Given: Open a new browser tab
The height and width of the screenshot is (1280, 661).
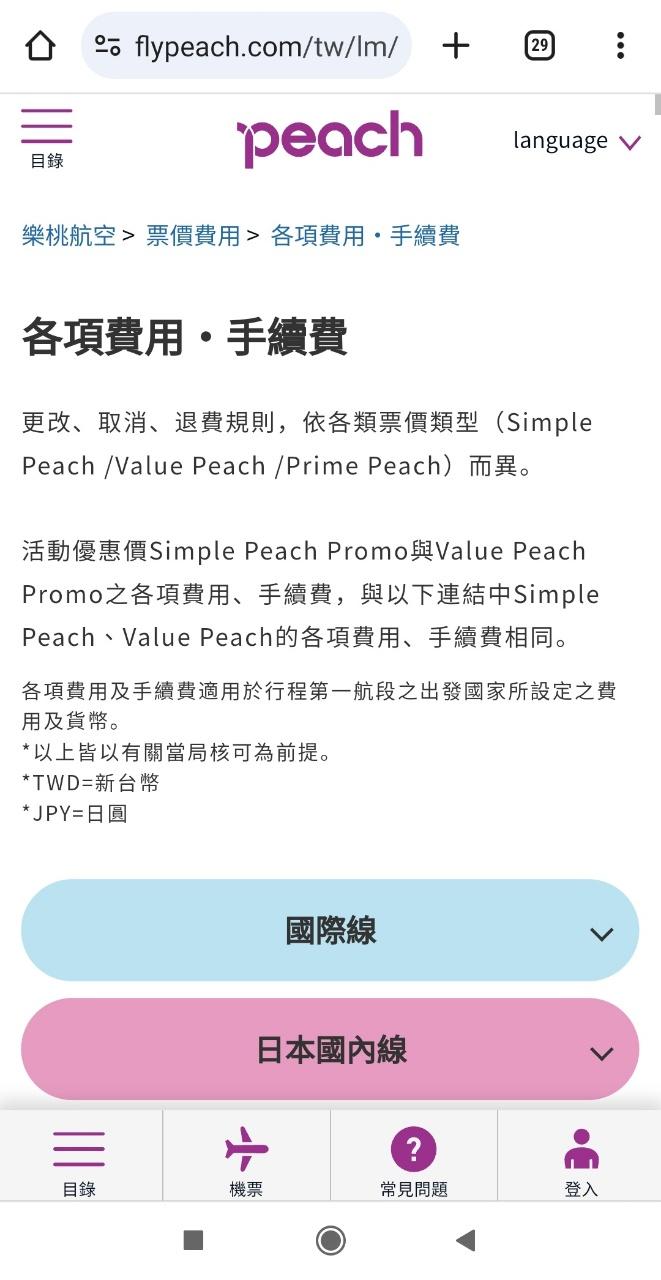Looking at the screenshot, I should pos(456,46).
